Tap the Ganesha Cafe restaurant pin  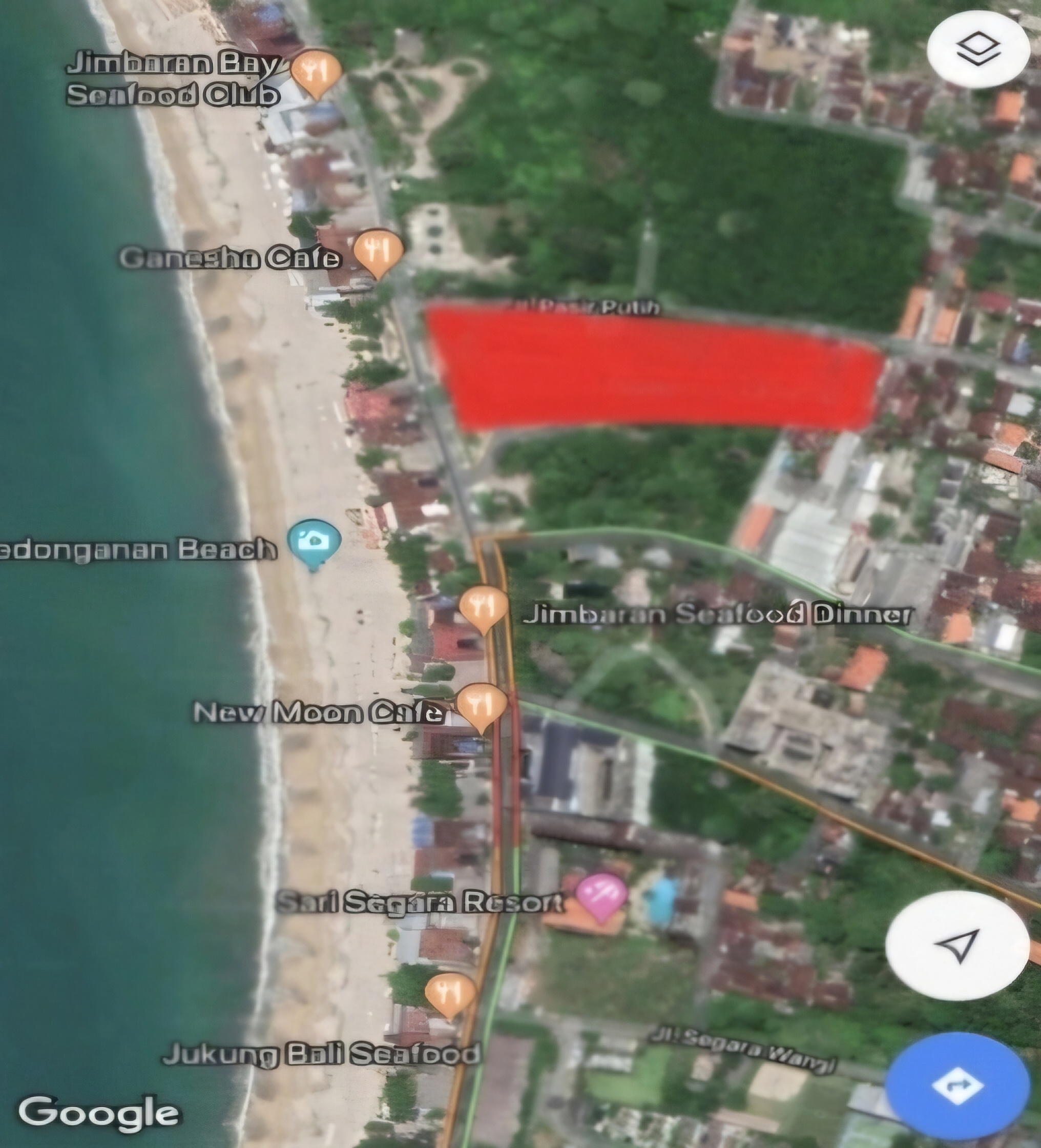[x=378, y=251]
